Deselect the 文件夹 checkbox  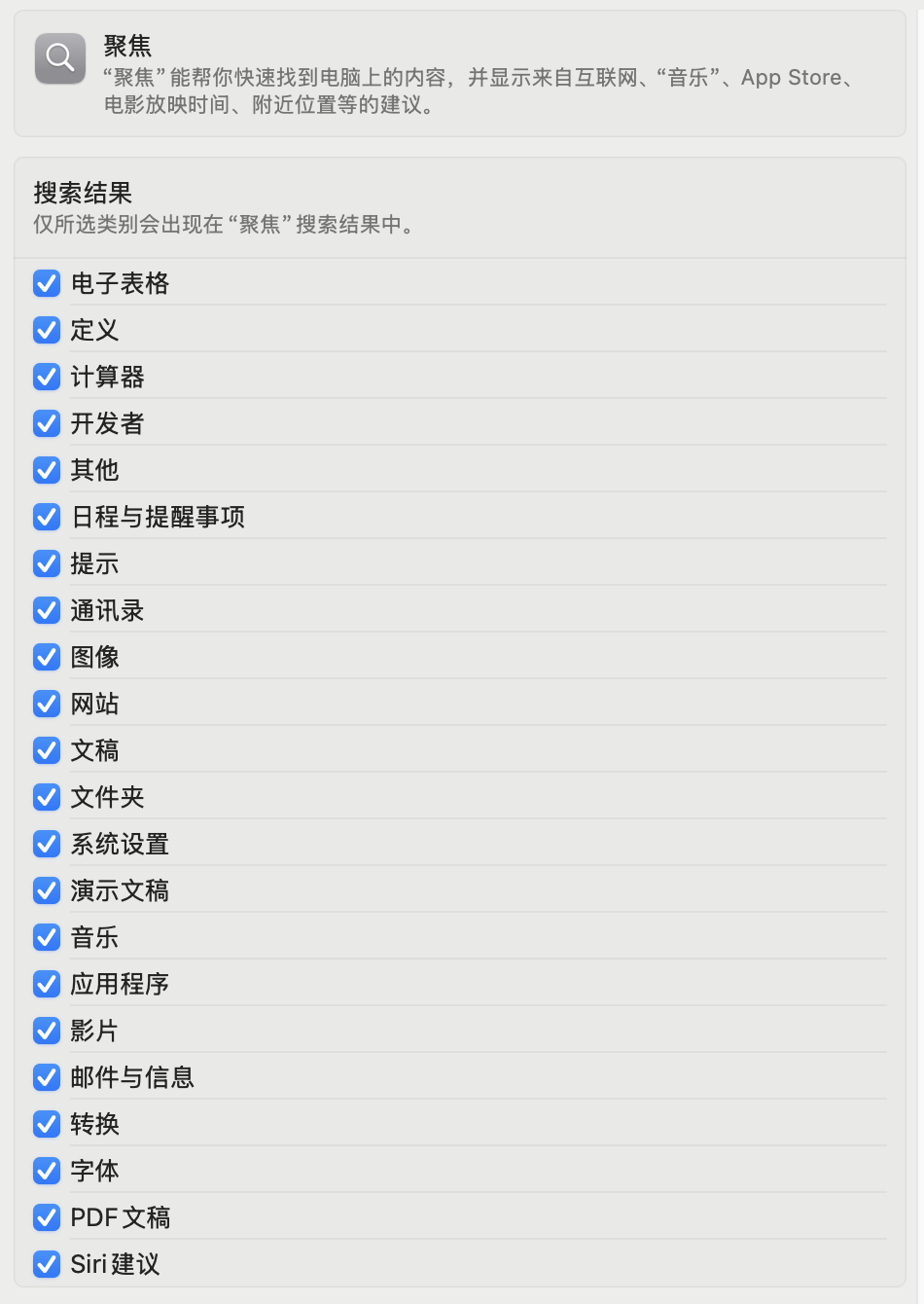[x=47, y=797]
